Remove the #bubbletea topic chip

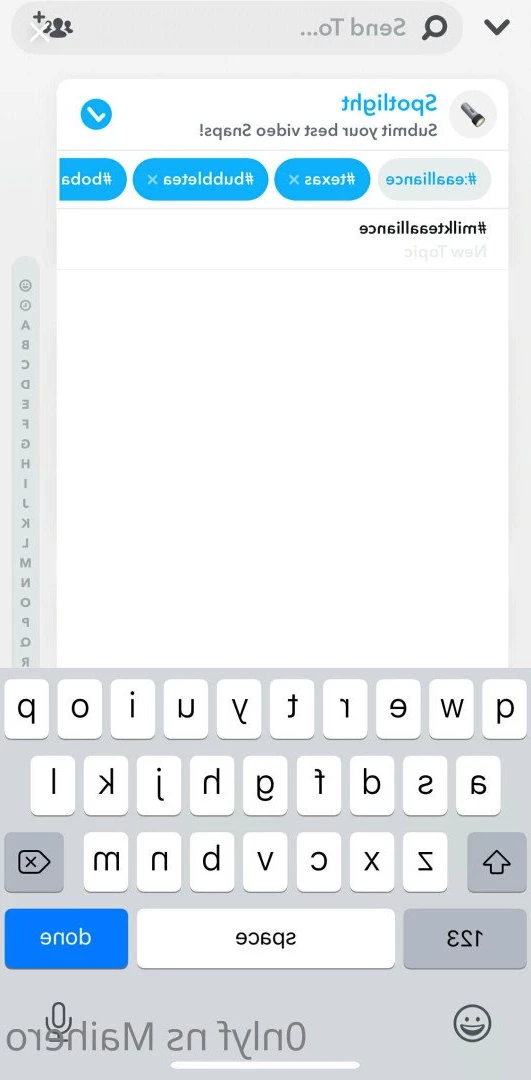153,180
